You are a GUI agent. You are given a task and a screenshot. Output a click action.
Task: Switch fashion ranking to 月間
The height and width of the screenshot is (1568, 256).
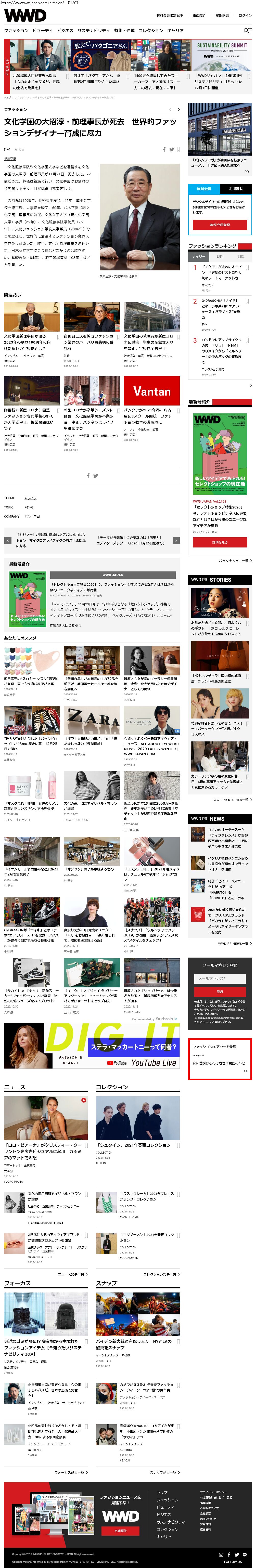tap(241, 256)
